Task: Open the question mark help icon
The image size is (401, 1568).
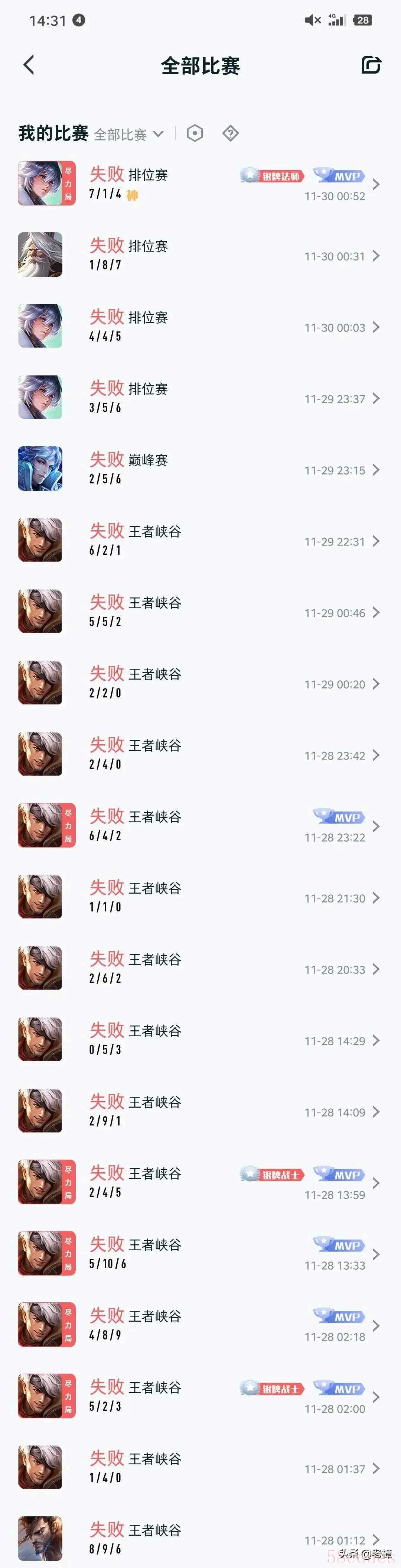Action: coord(230,133)
